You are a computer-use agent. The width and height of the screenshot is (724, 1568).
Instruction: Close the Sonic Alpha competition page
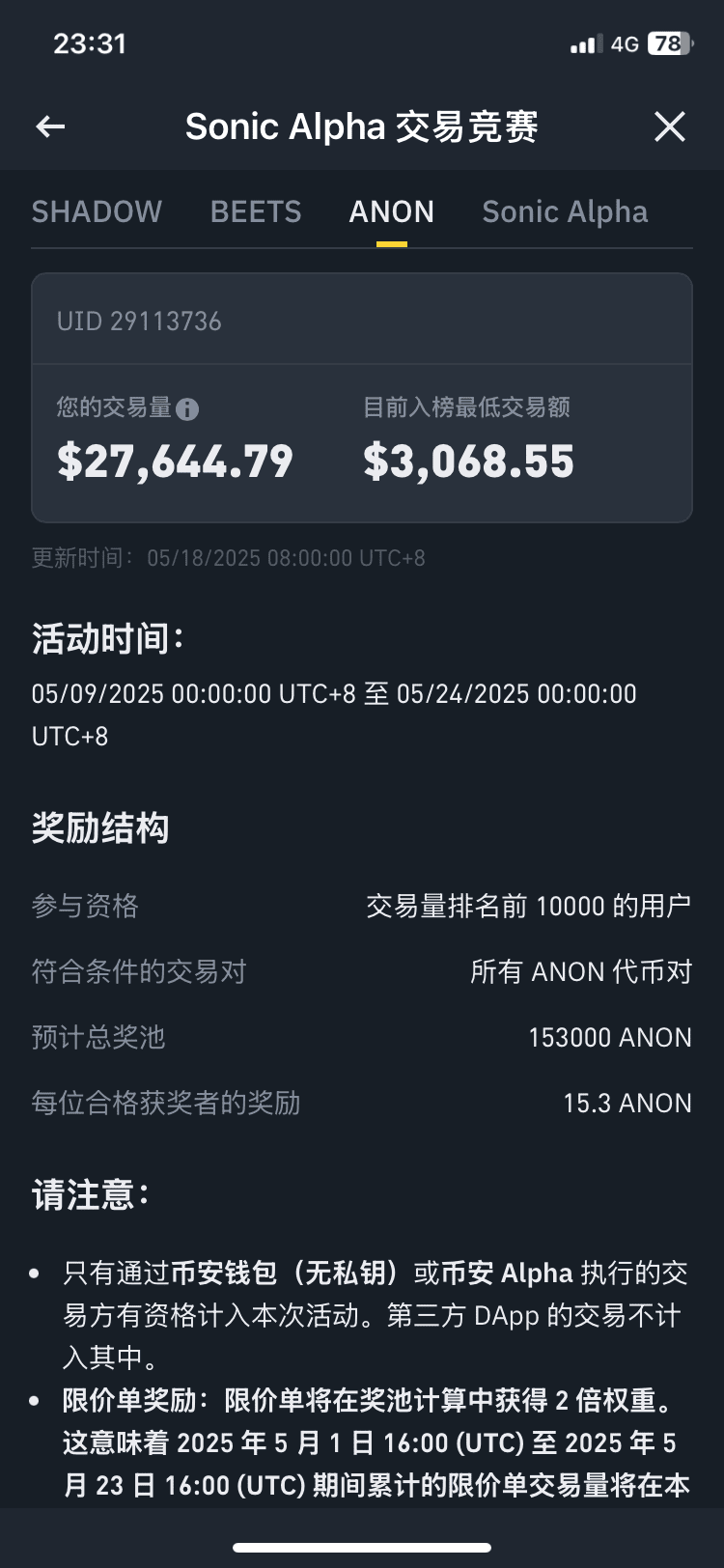click(669, 126)
